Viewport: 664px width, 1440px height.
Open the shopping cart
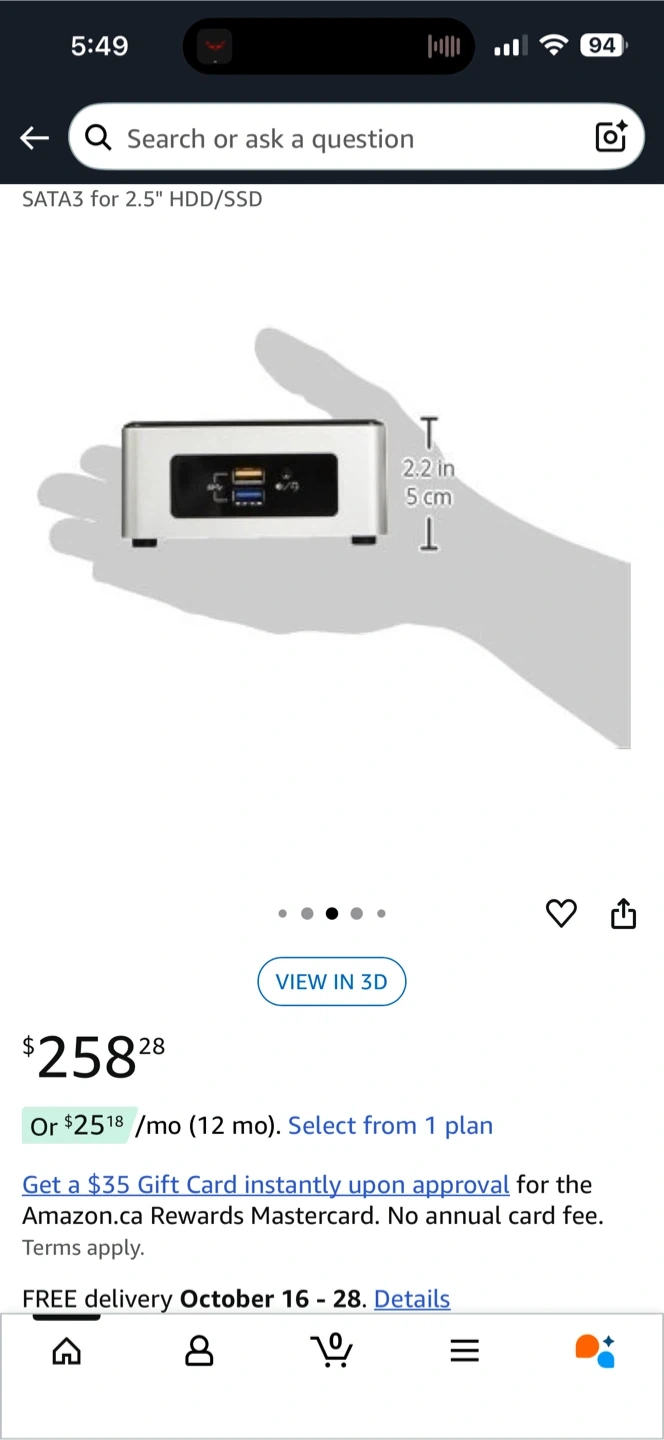(331, 1350)
